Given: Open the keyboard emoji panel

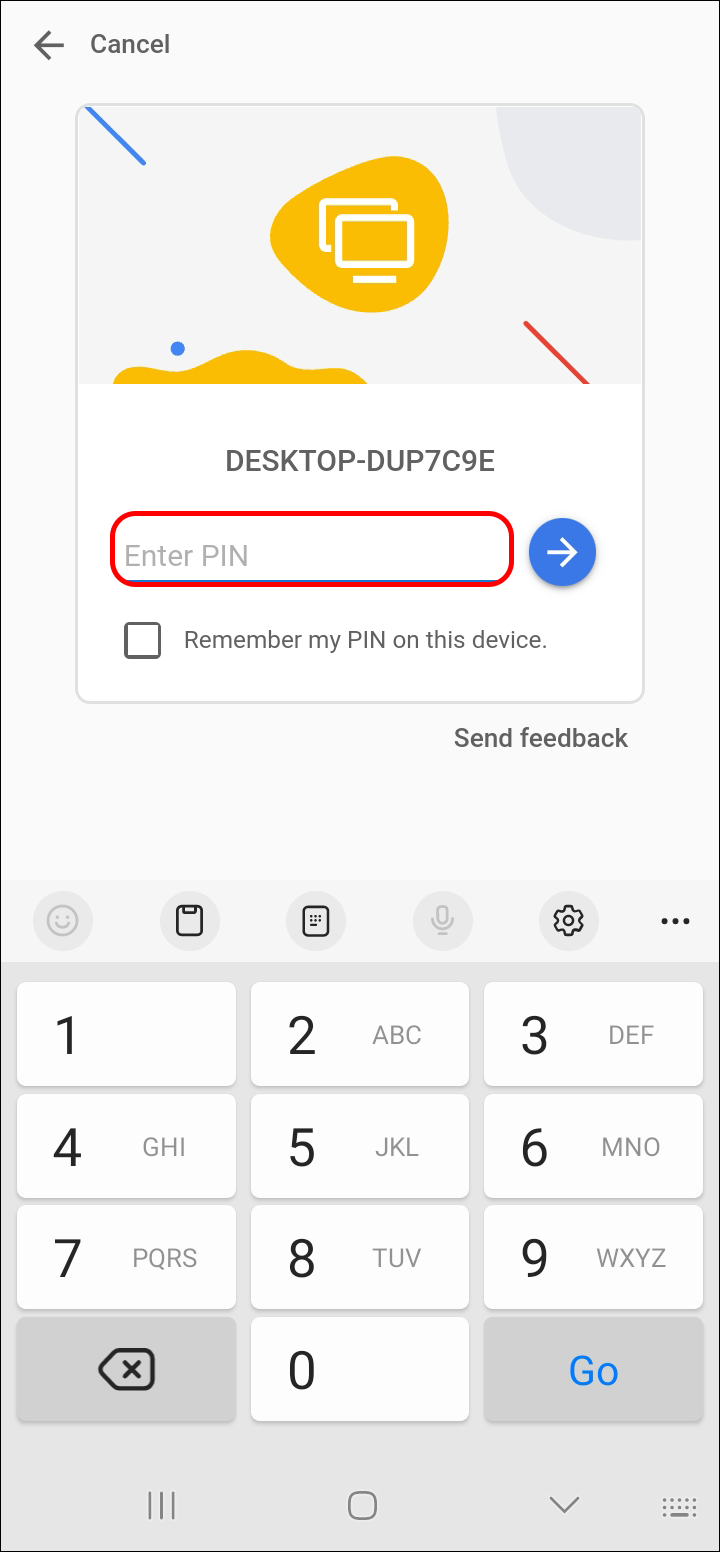Looking at the screenshot, I should (x=63, y=920).
